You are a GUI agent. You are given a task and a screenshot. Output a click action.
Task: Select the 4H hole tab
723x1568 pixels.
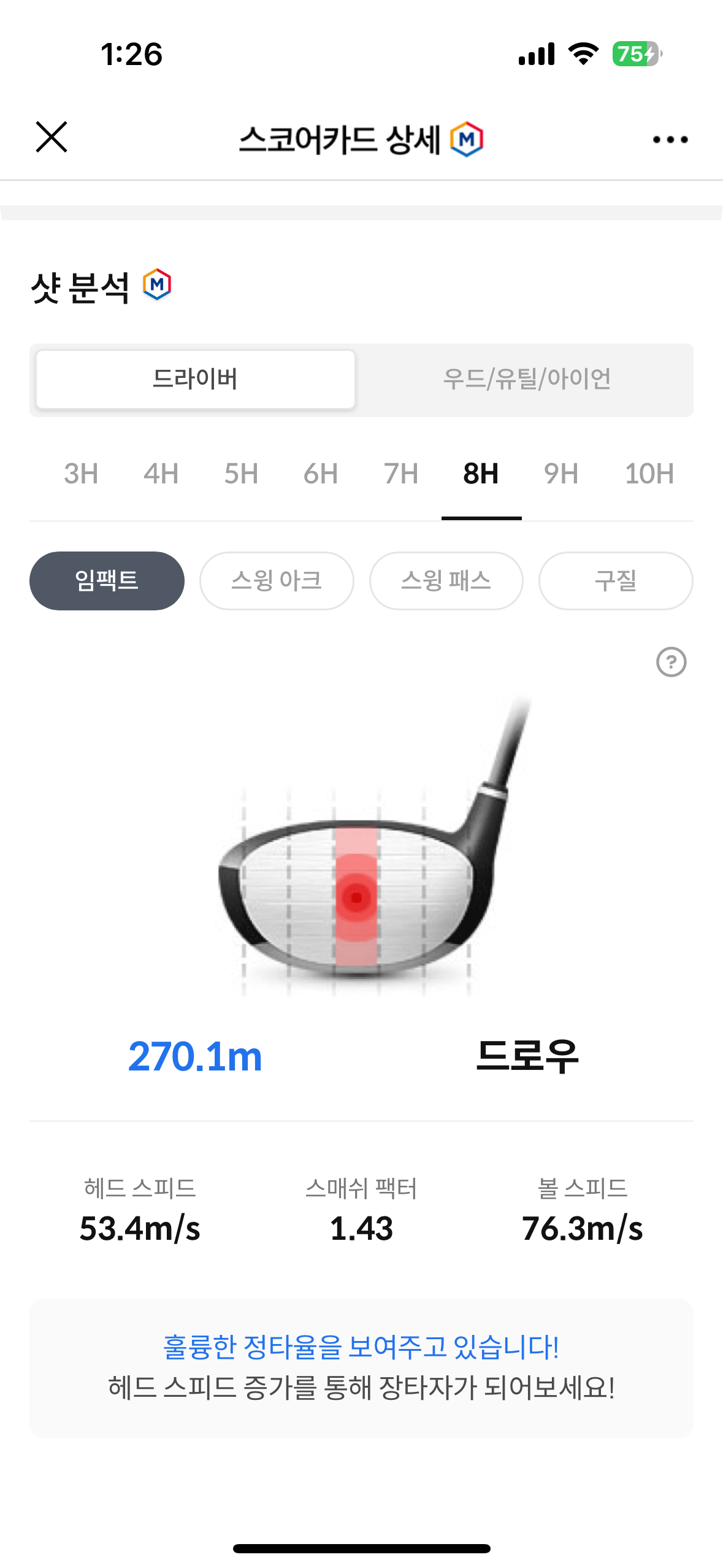(161, 474)
